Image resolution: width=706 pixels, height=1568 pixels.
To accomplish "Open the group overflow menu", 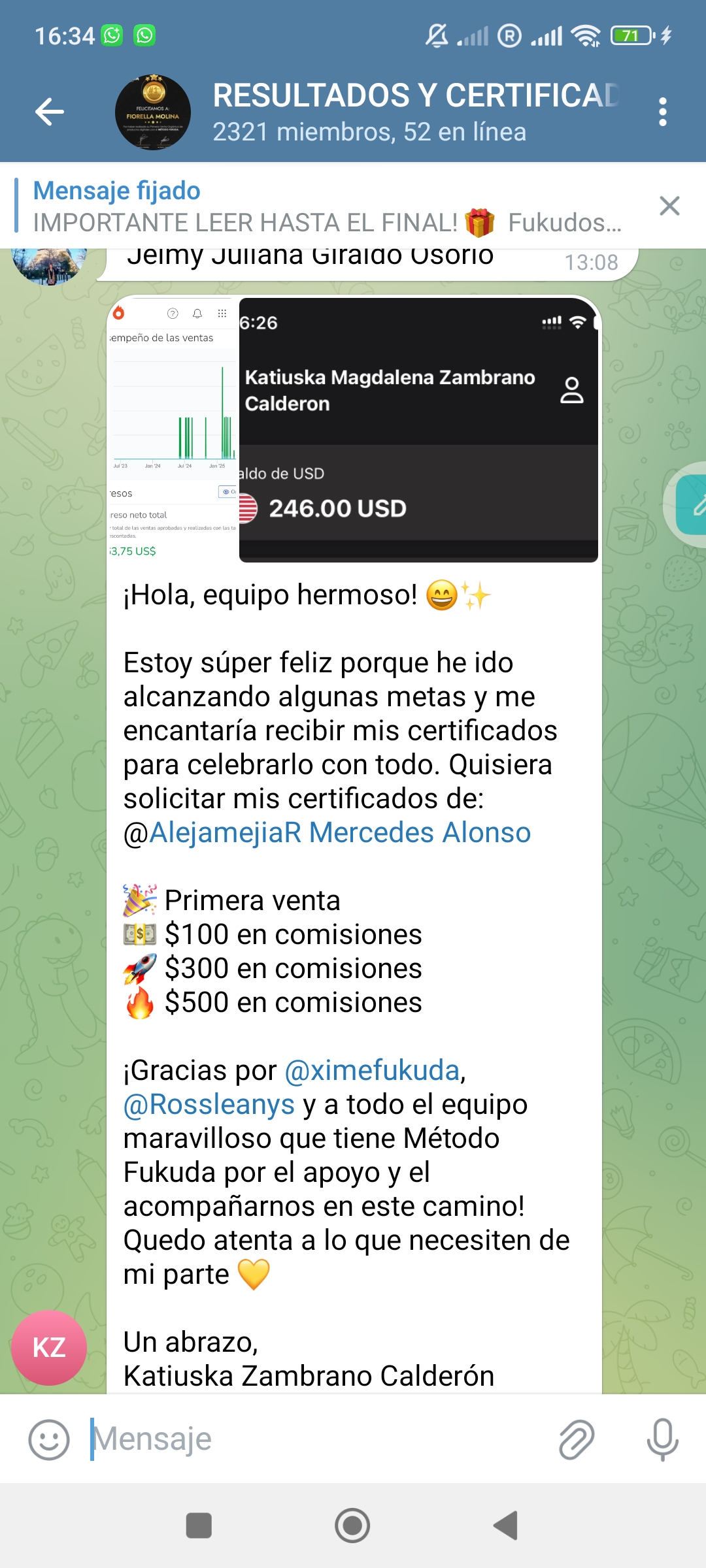I will coord(662,112).
